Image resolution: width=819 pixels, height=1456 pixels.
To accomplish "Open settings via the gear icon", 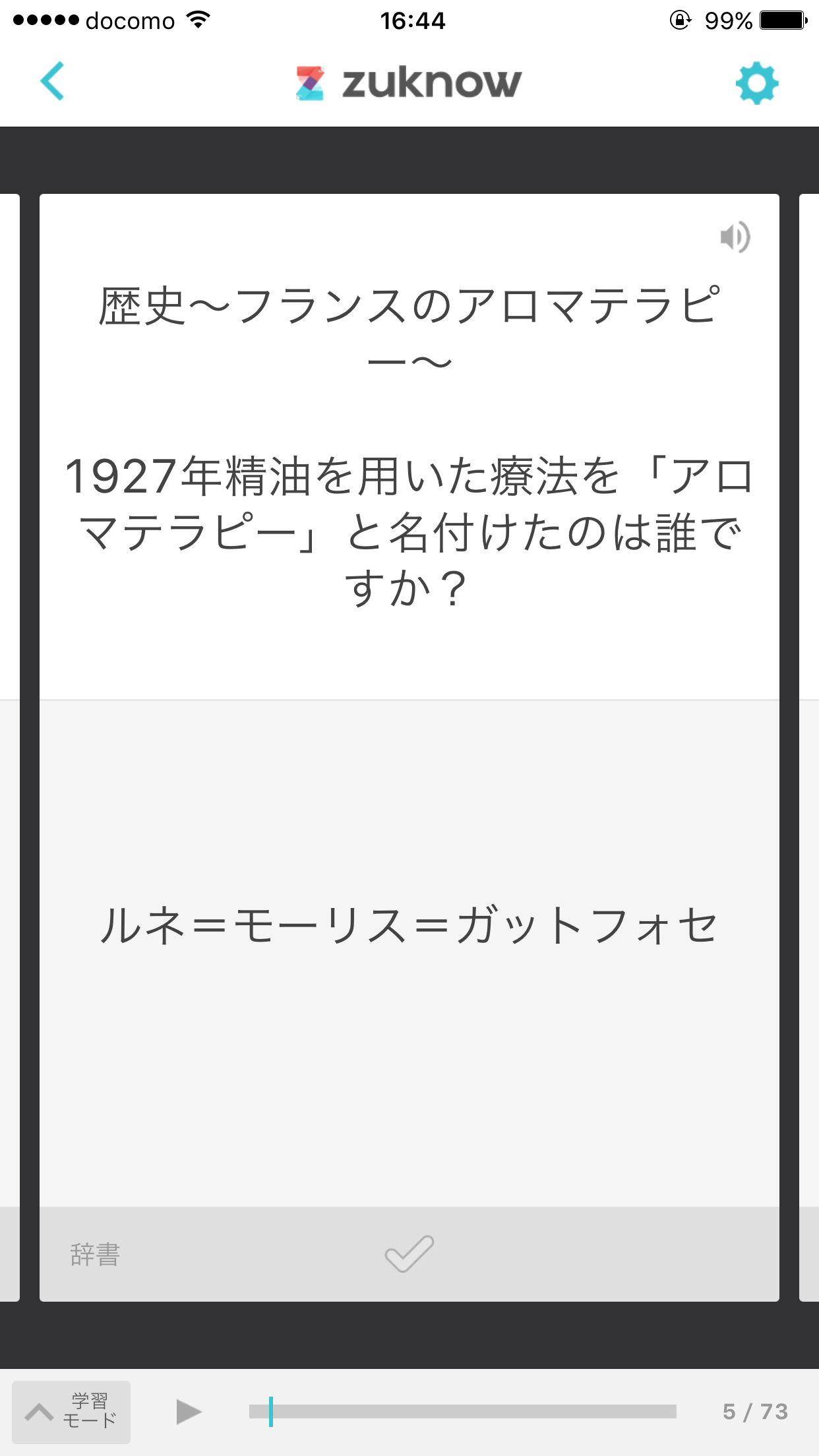I will (757, 83).
